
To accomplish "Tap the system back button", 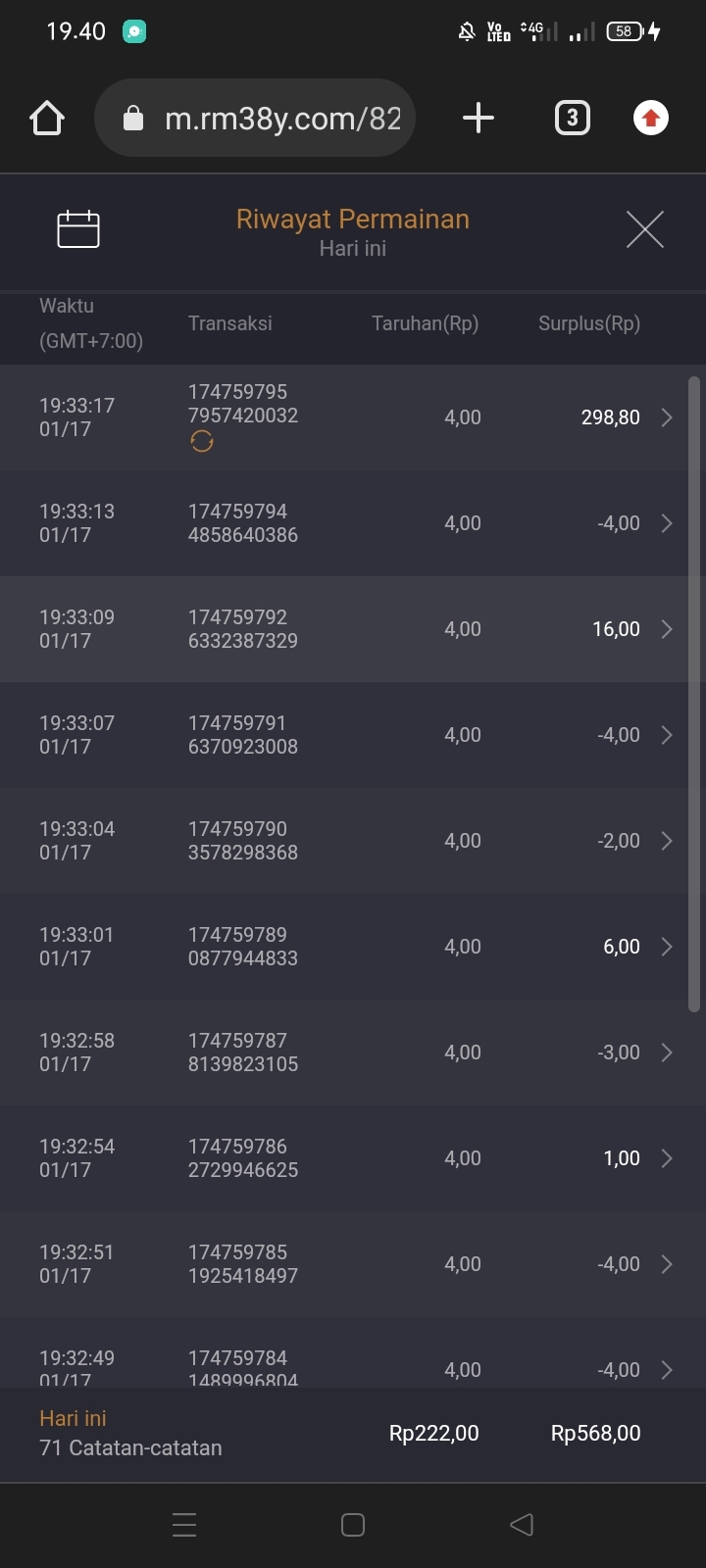I will [522, 1525].
